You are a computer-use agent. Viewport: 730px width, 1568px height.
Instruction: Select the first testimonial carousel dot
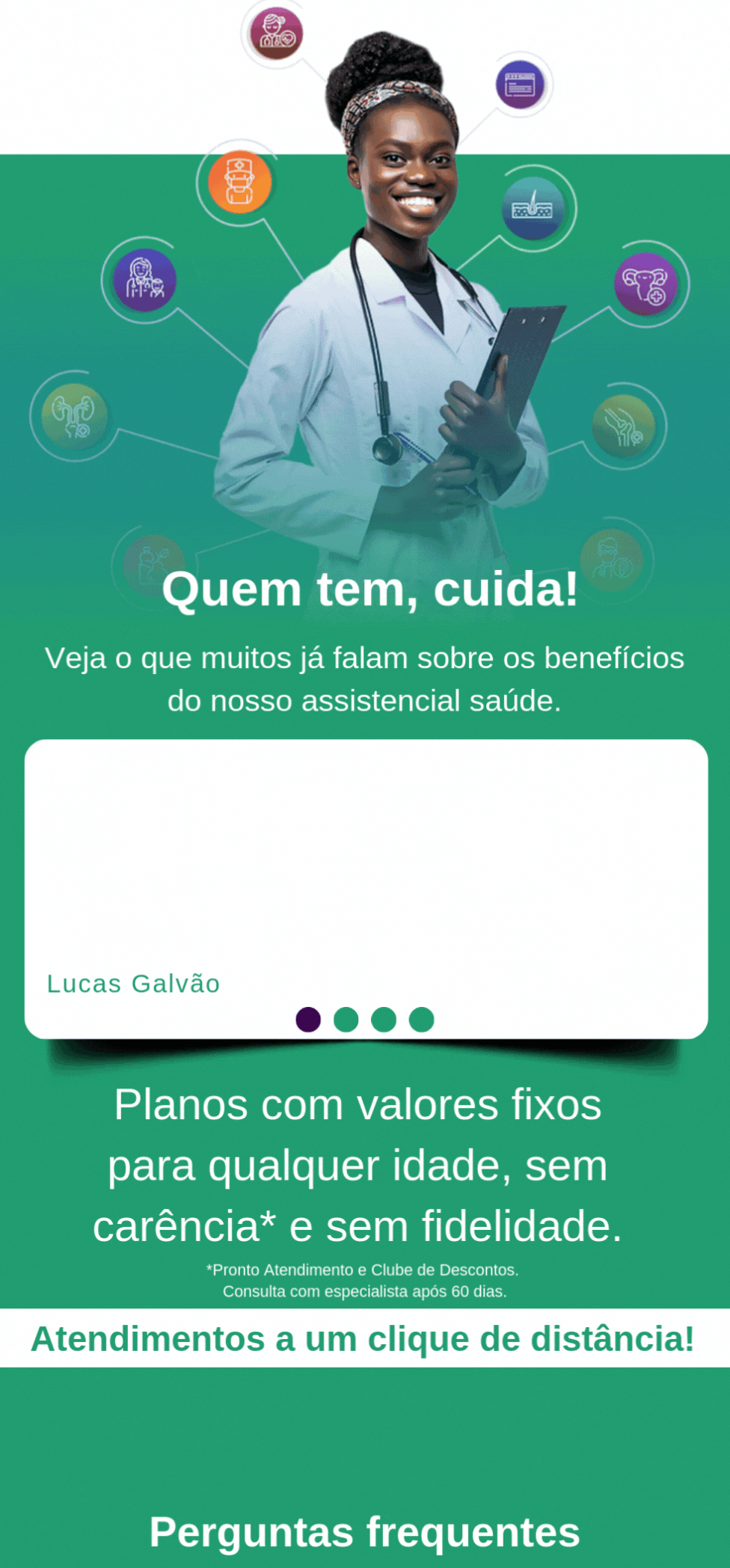[x=308, y=1020]
